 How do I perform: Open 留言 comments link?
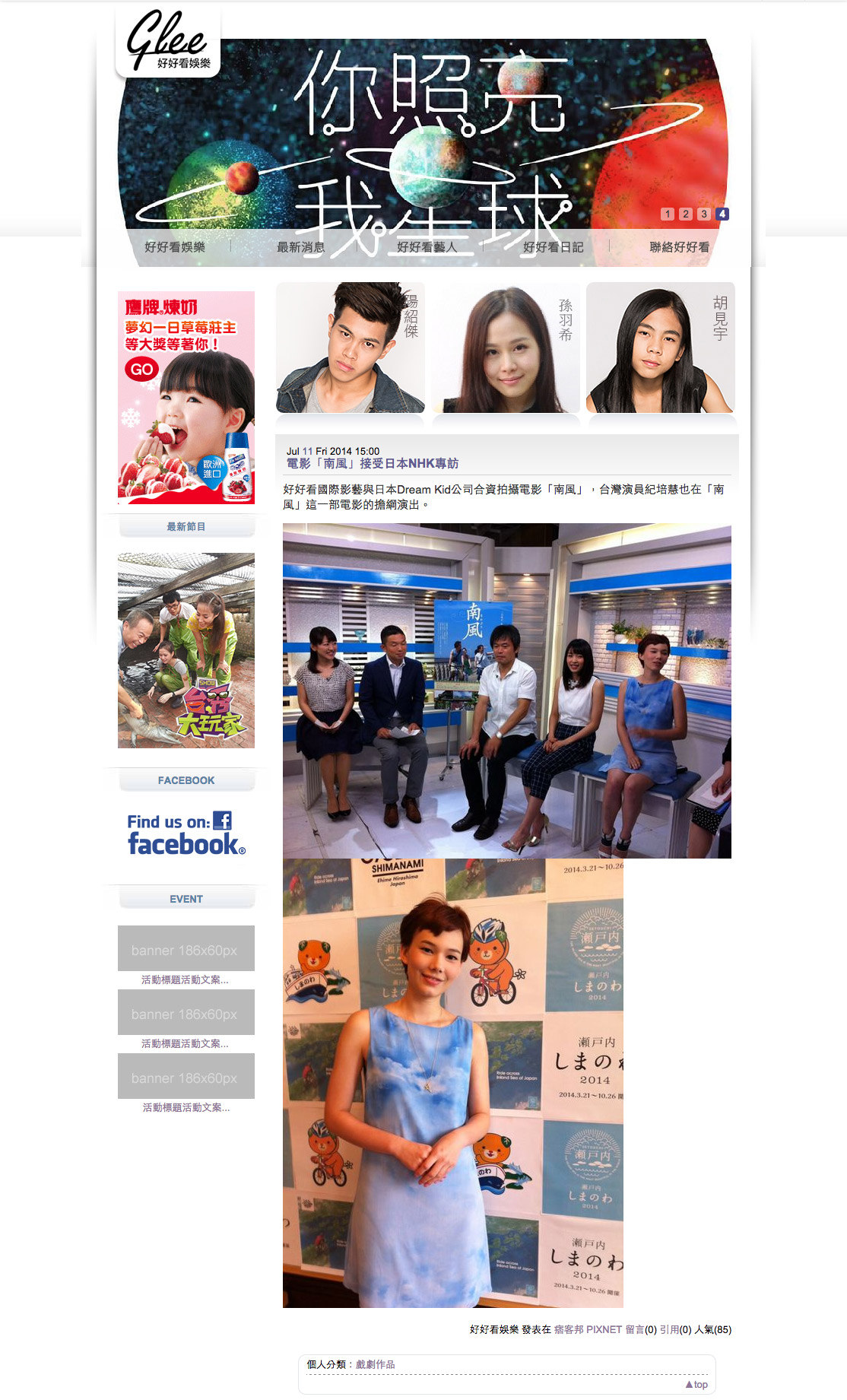pyautogui.click(x=634, y=1329)
